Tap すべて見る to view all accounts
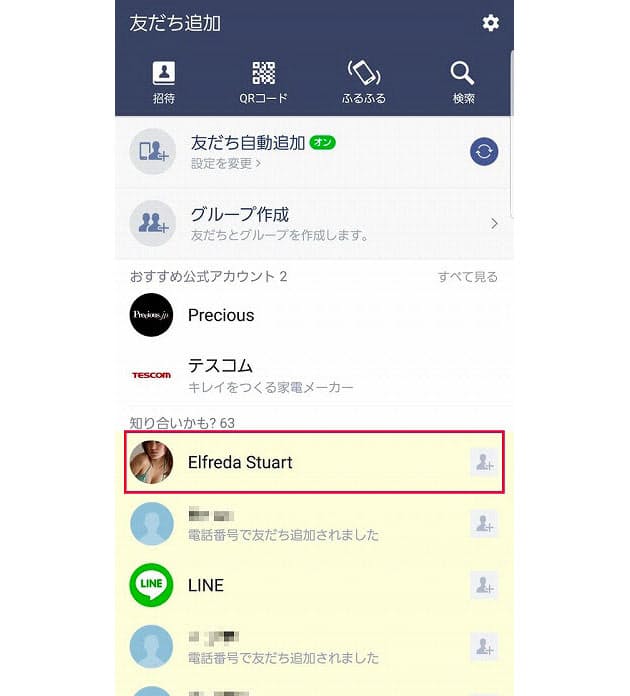Viewport: 630px width, 696px height. pos(467,277)
